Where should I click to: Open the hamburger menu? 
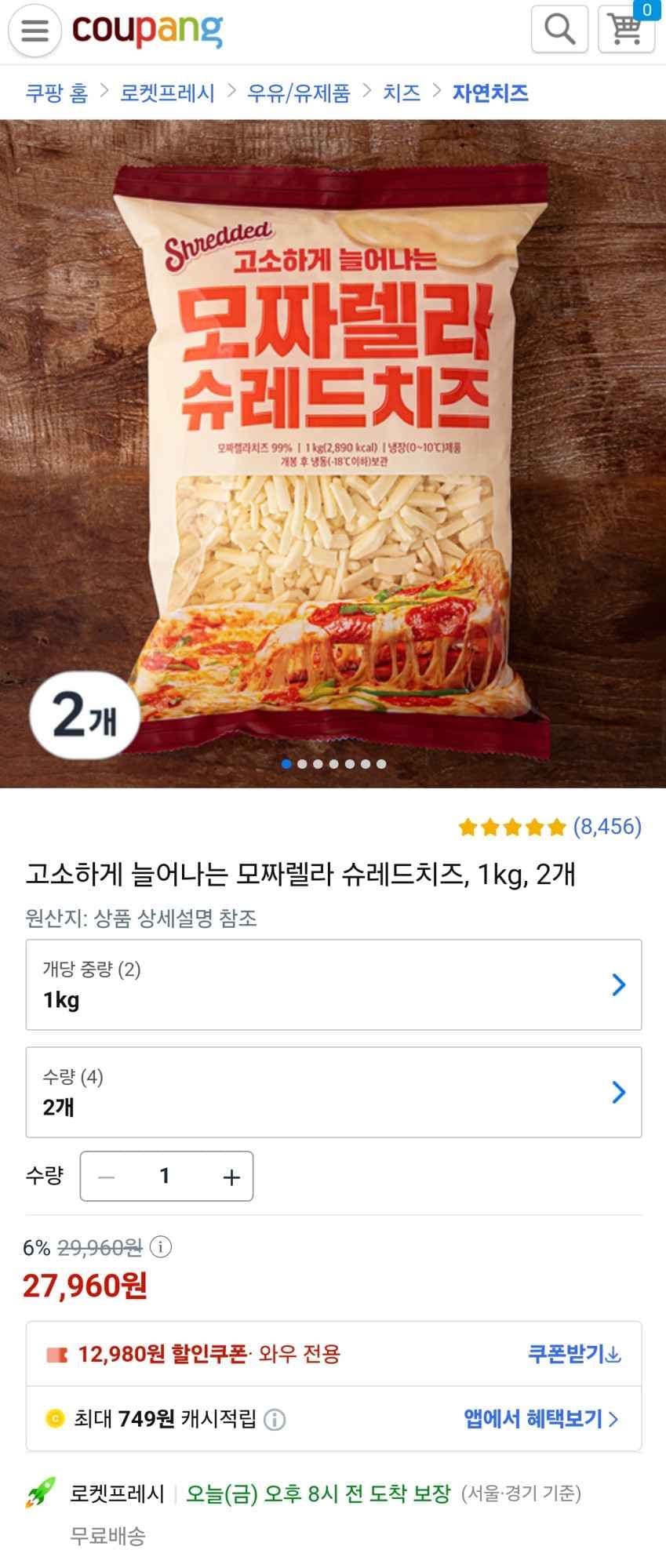[34, 31]
